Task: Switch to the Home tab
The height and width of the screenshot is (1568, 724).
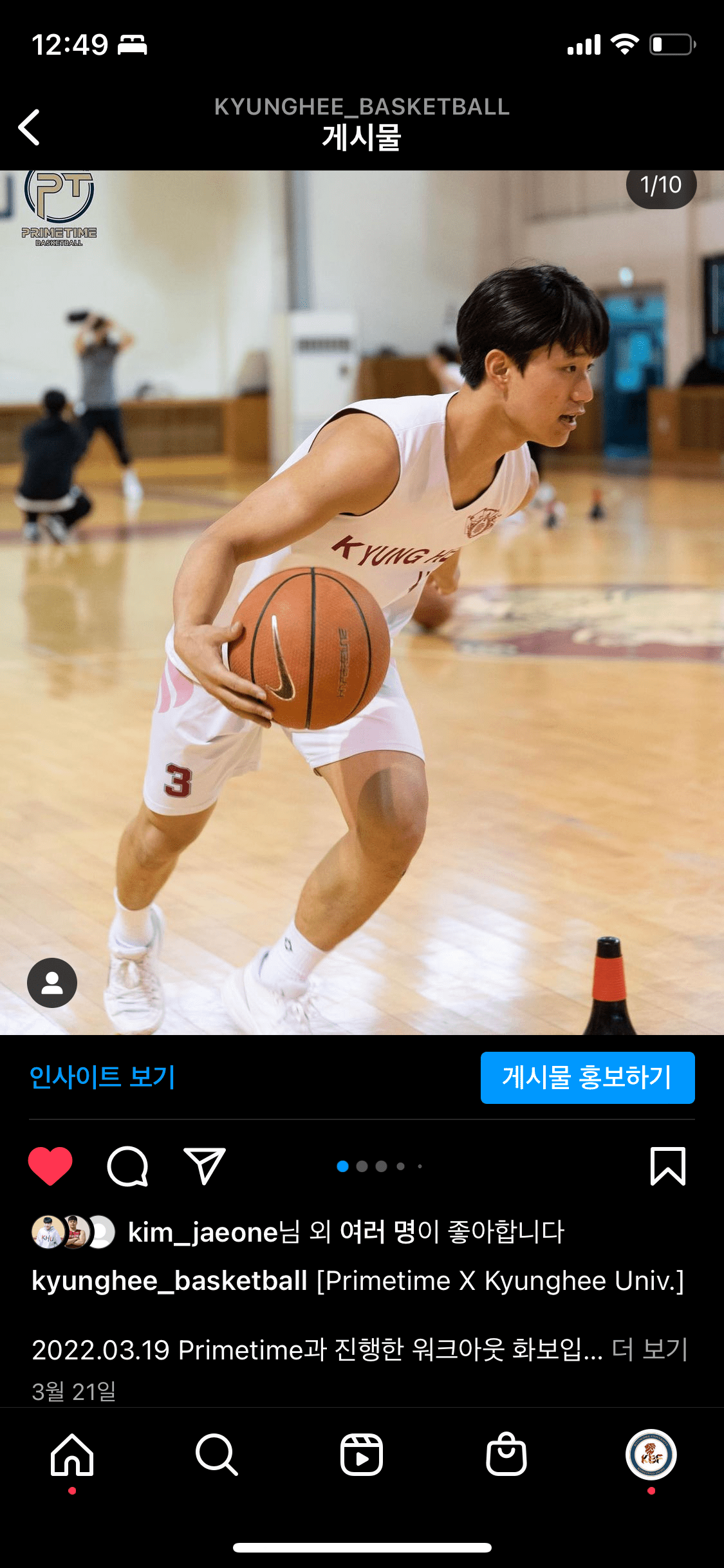Action: [x=72, y=1455]
